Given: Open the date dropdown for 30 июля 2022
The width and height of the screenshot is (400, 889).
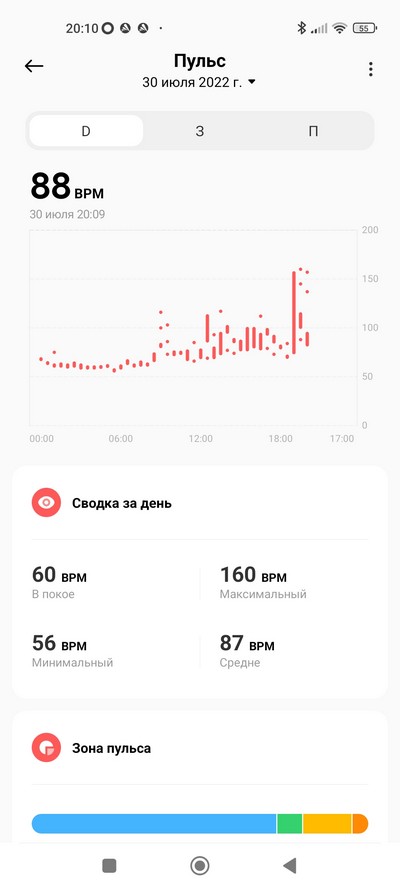Looking at the screenshot, I should click(199, 82).
